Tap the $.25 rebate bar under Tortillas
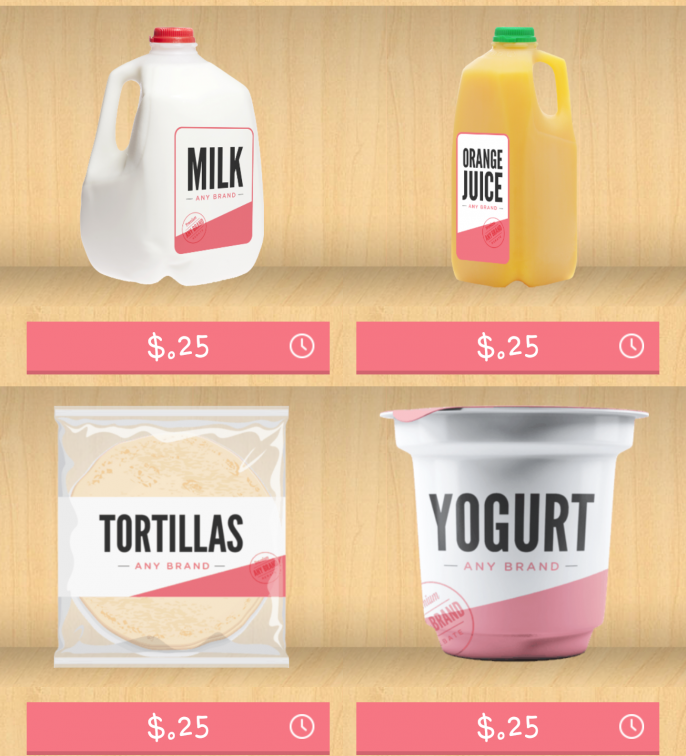 (178, 727)
